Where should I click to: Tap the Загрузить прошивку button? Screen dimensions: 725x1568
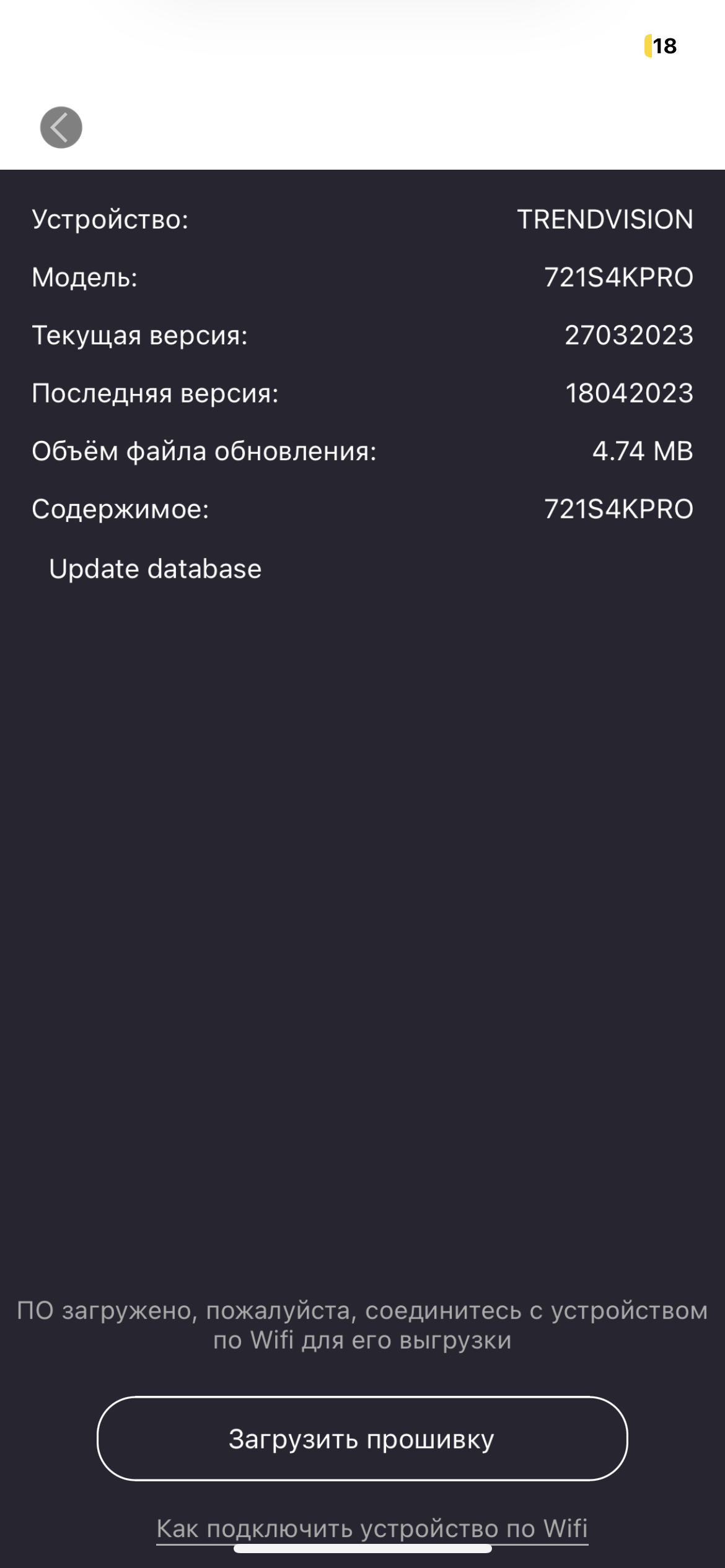click(x=362, y=1439)
